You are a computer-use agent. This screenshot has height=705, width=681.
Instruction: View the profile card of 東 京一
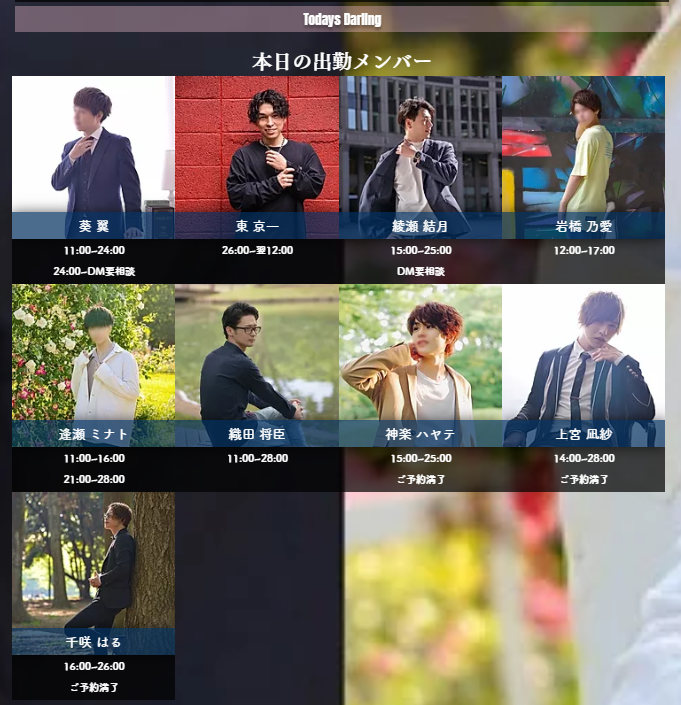click(x=257, y=158)
